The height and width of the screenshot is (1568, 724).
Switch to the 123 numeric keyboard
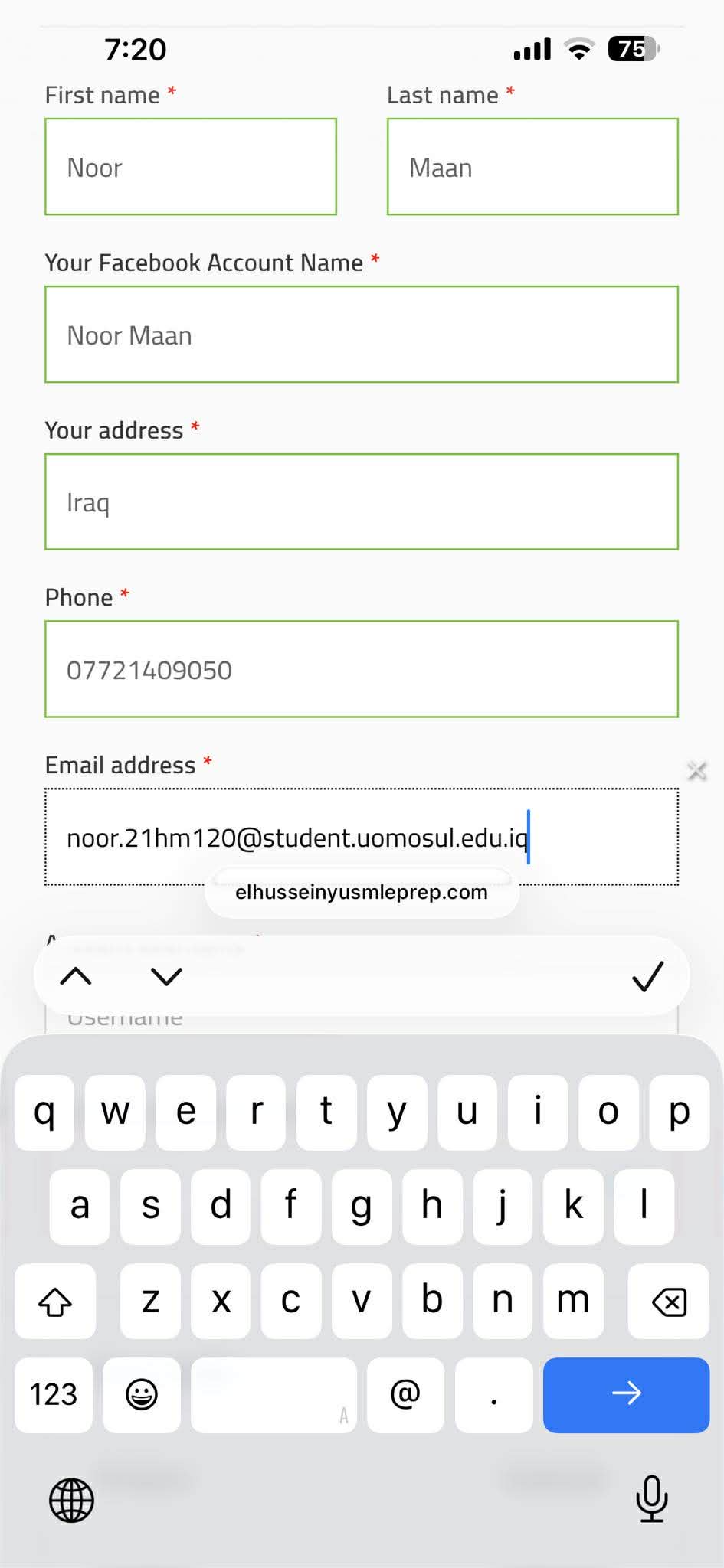(54, 1394)
